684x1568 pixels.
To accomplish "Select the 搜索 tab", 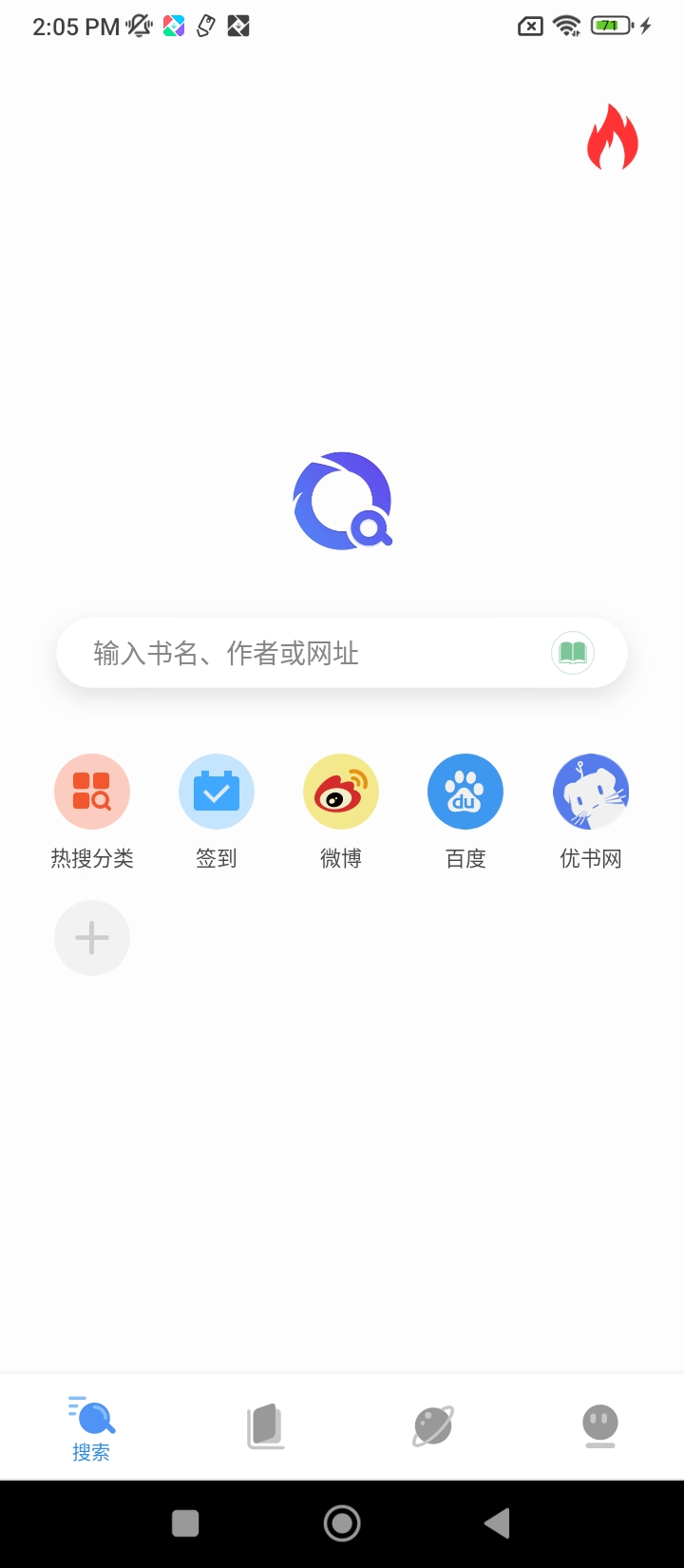I will 91,1427.
